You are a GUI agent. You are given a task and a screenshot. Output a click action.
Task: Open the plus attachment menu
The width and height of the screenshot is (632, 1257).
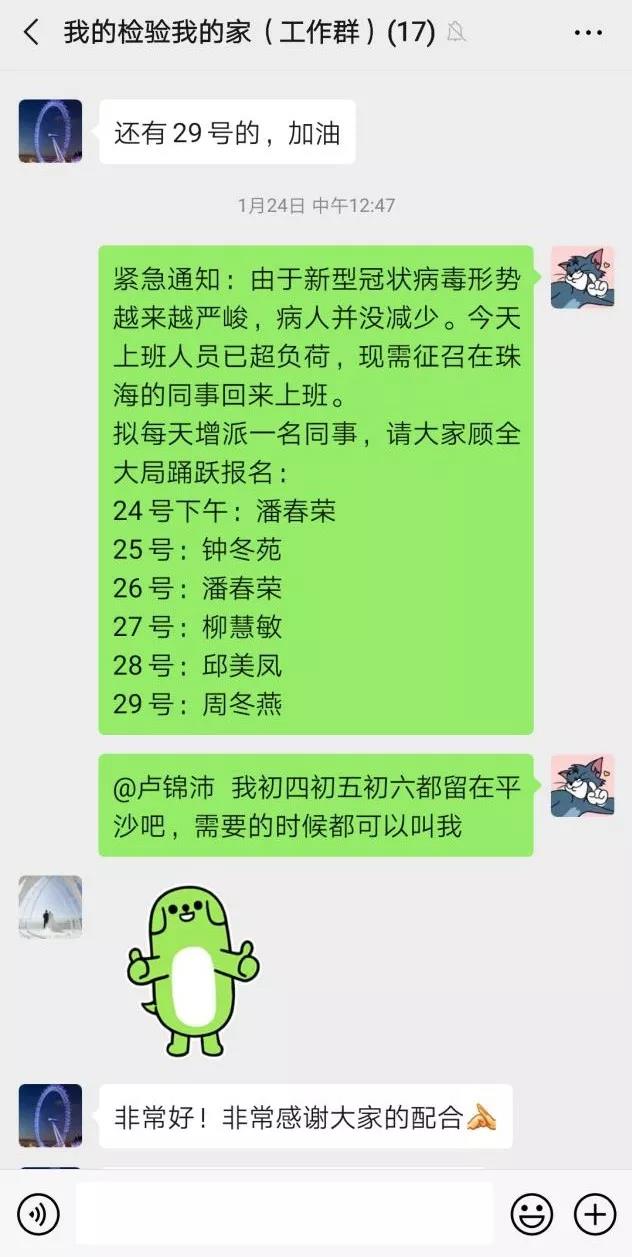(x=594, y=1214)
